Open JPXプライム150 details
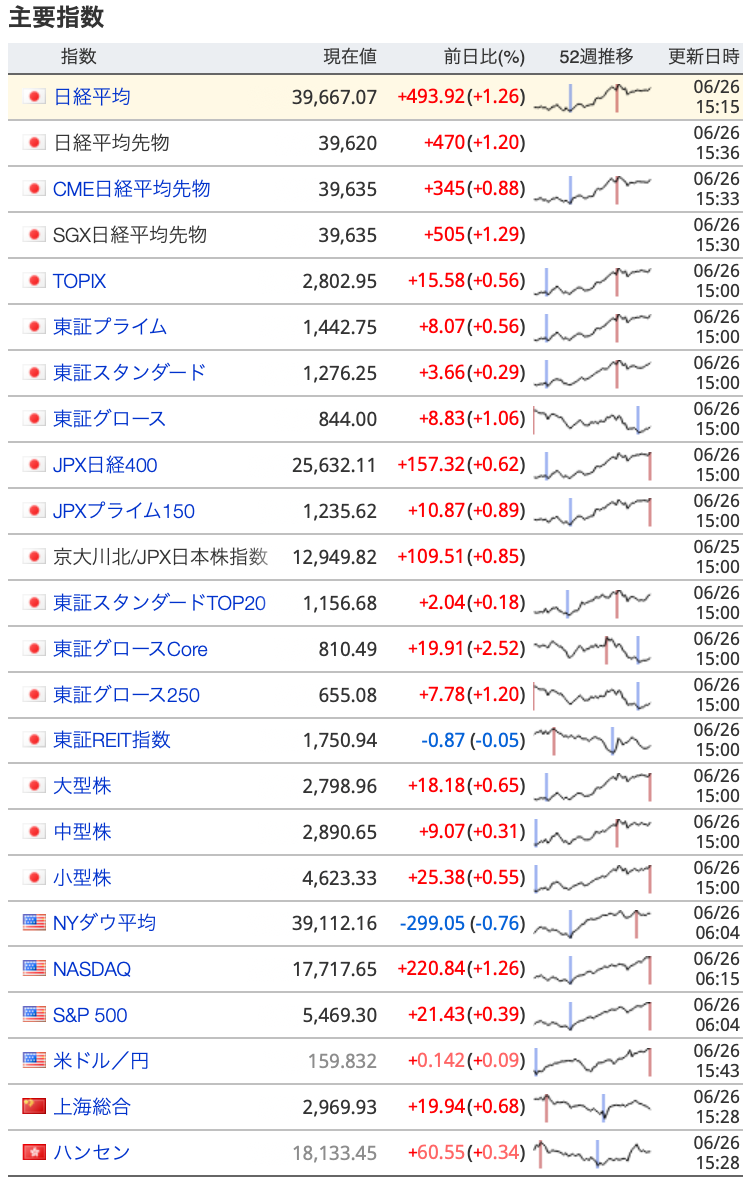 124,511
